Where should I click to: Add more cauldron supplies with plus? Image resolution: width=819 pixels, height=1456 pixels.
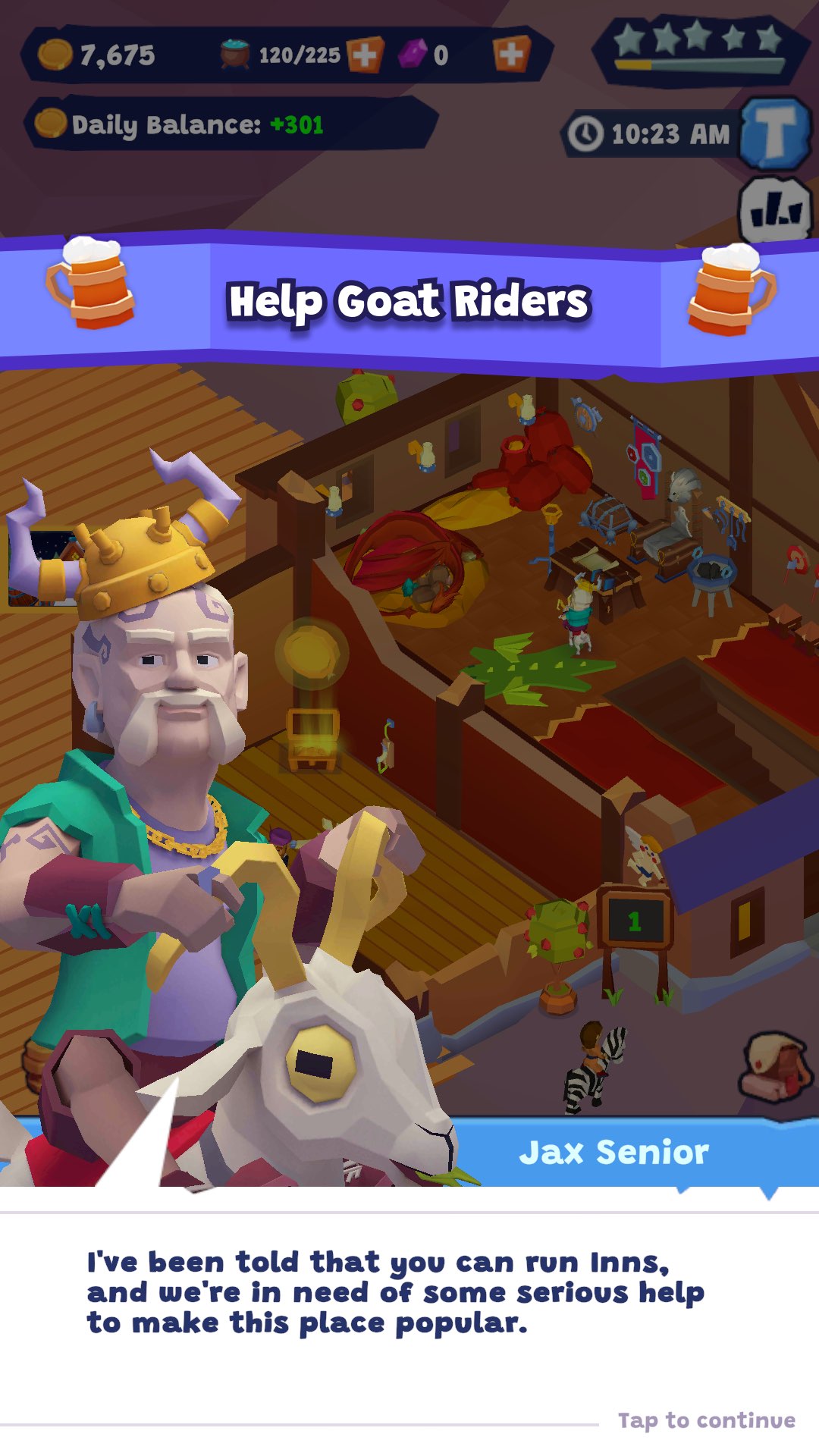[x=366, y=55]
